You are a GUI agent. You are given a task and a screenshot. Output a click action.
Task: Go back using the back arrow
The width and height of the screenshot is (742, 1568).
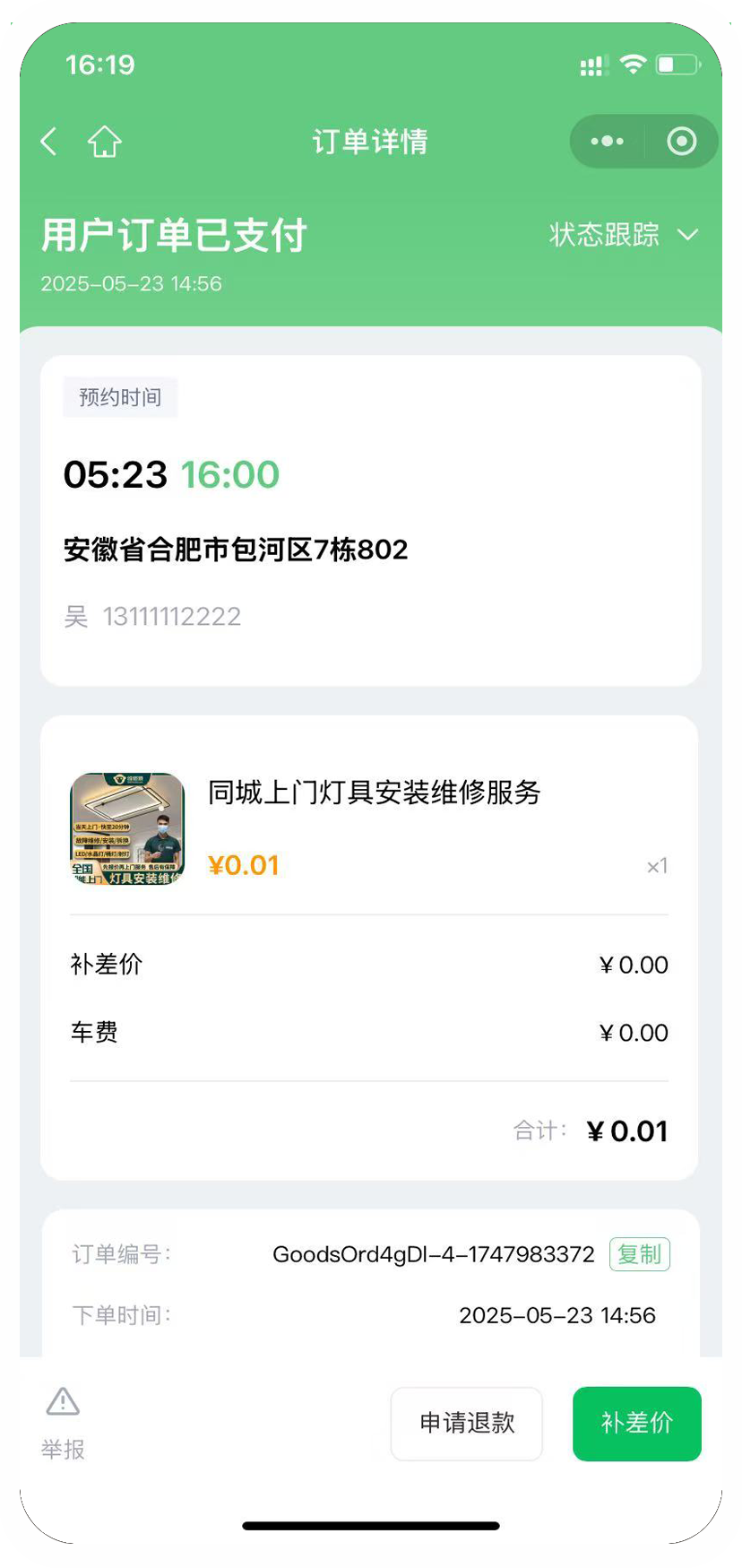point(49,142)
